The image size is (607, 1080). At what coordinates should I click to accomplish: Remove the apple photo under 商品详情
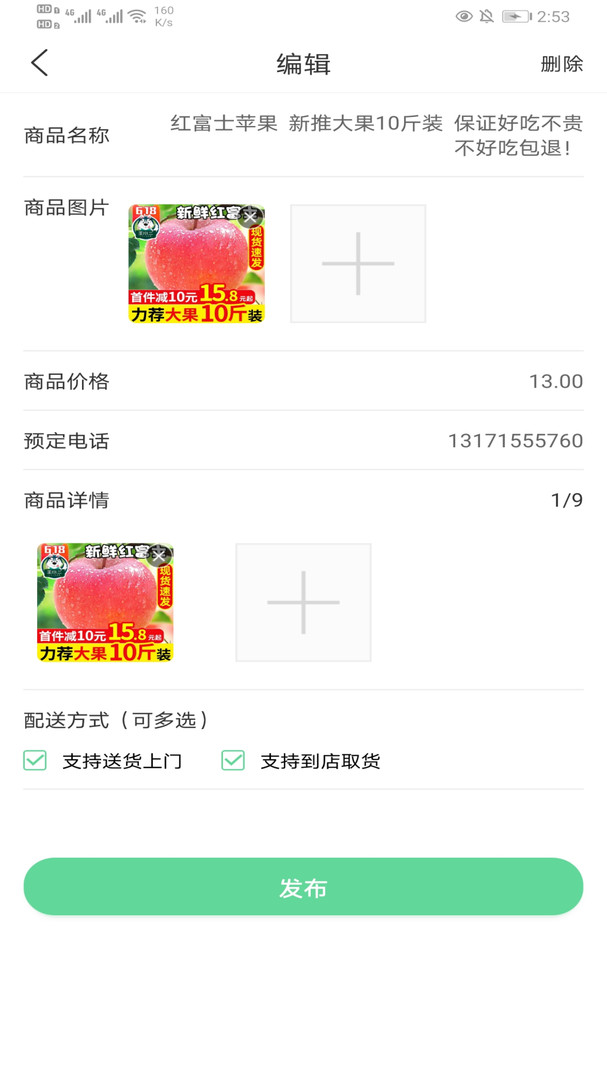[x=159, y=555]
